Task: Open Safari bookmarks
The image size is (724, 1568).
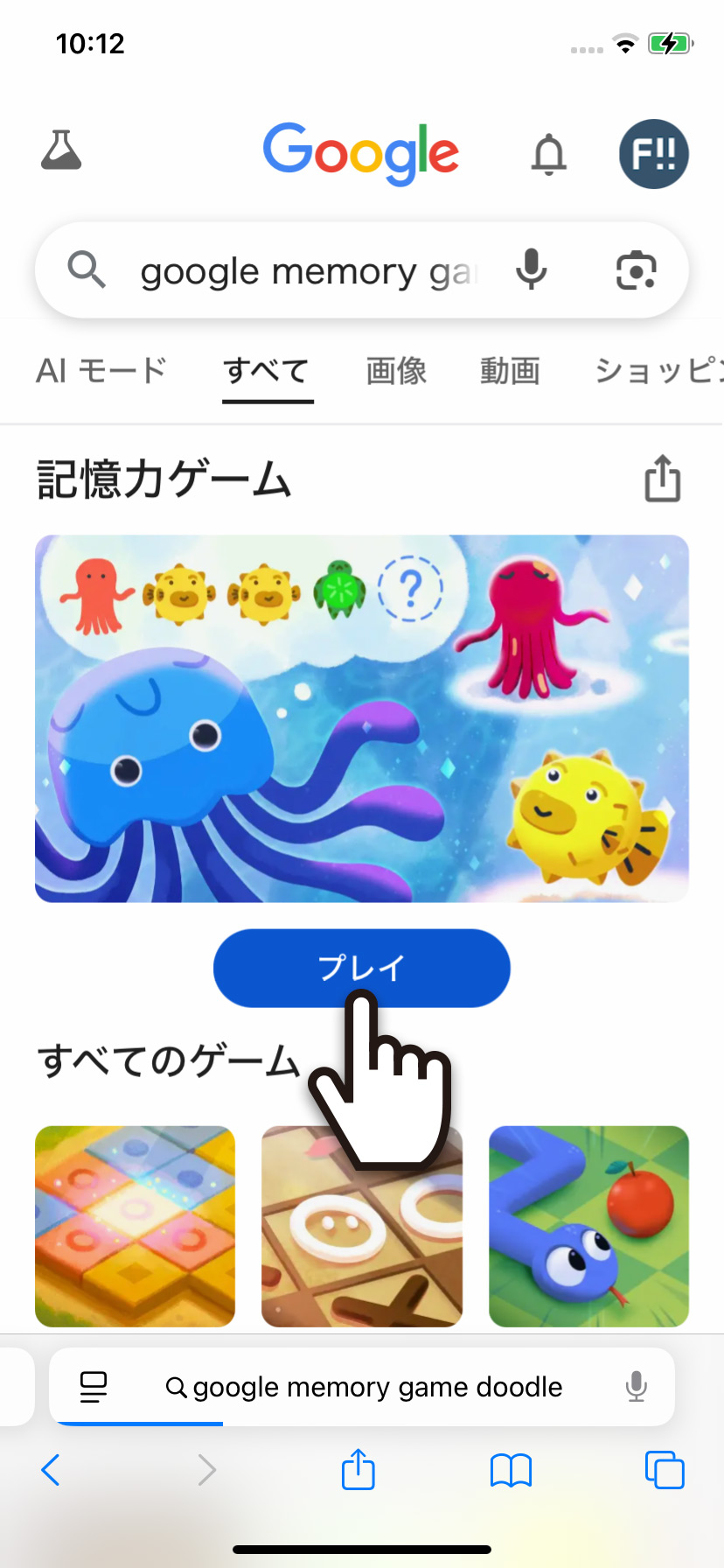Action: point(512,1470)
